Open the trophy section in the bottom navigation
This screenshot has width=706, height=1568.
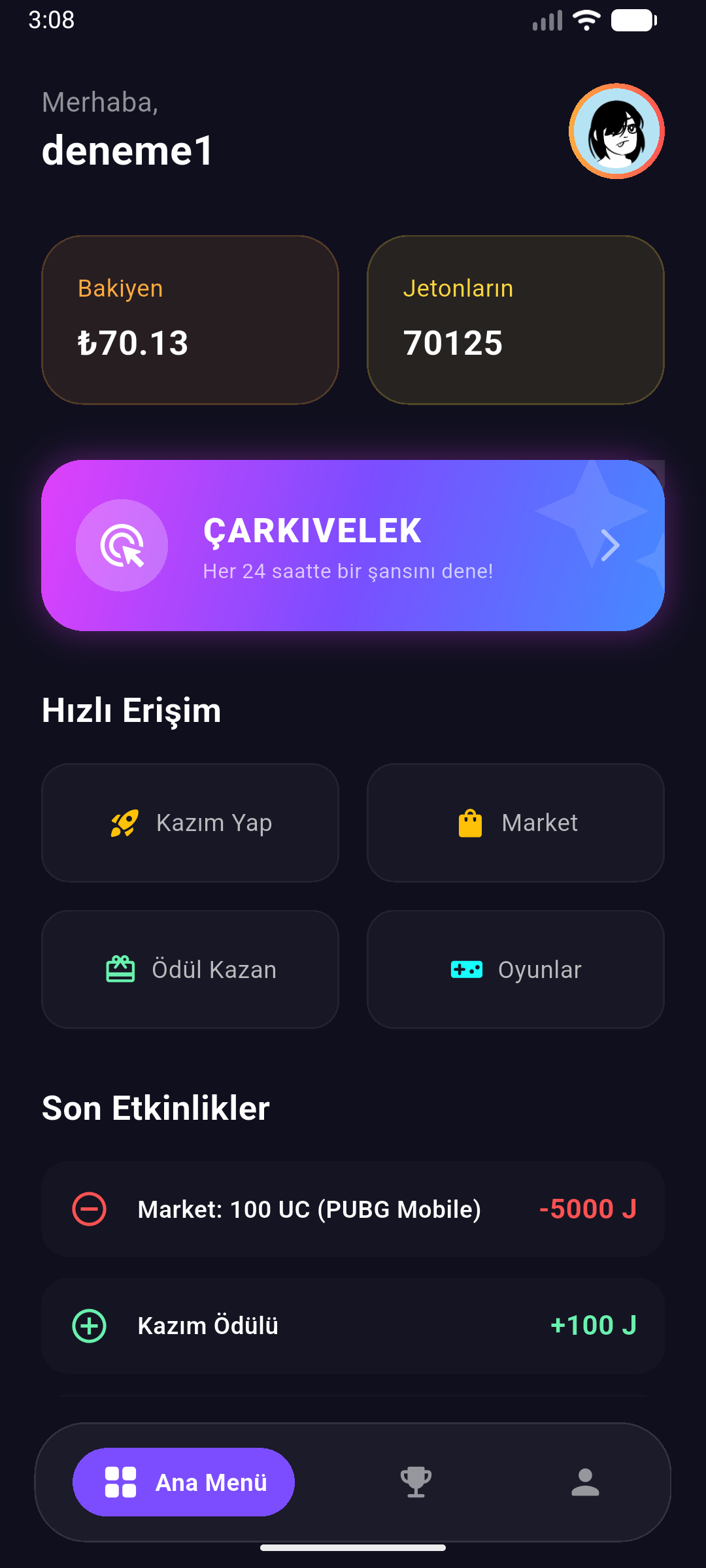click(x=415, y=1482)
